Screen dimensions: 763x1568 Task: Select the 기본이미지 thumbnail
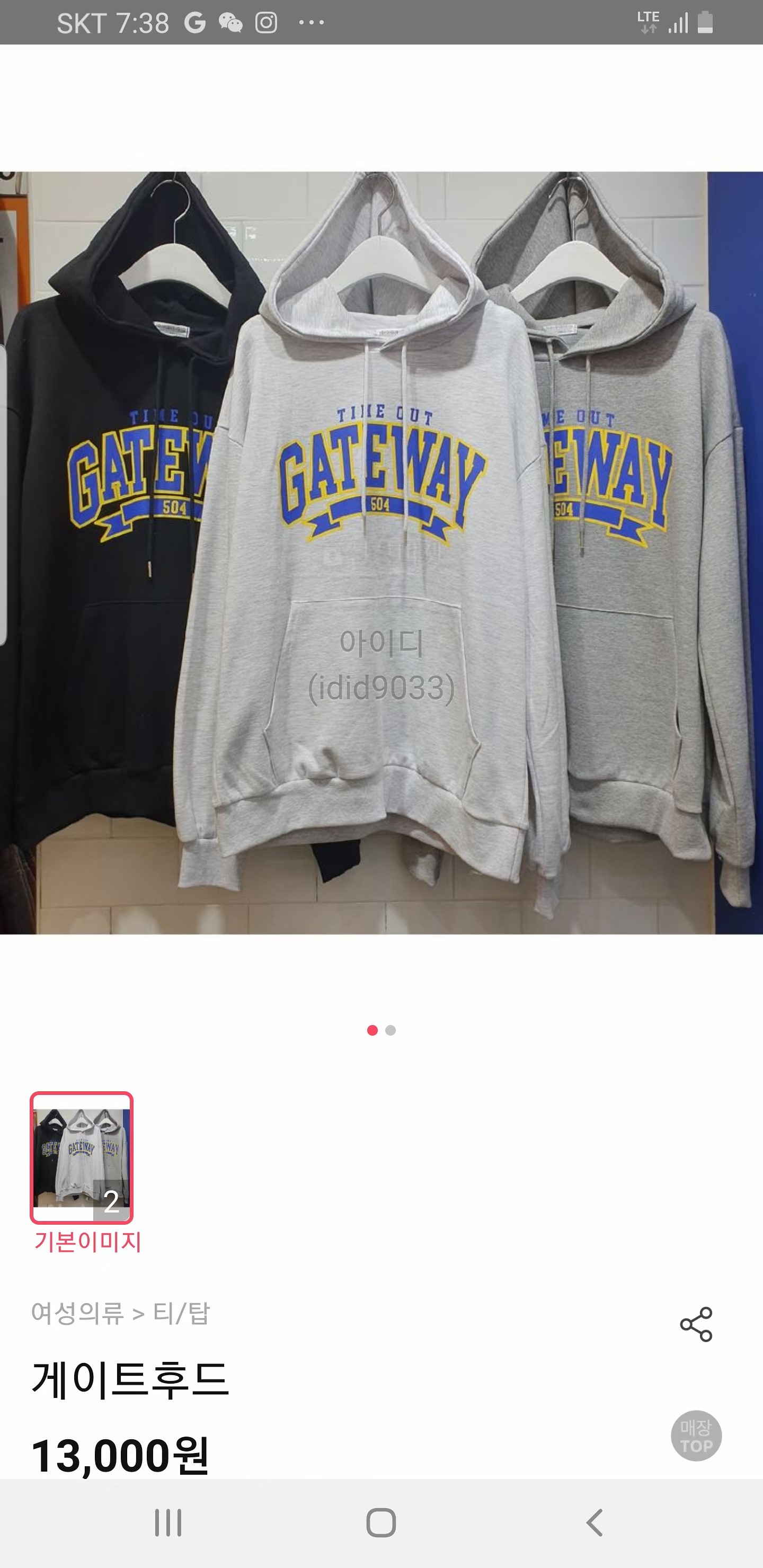(82, 1157)
